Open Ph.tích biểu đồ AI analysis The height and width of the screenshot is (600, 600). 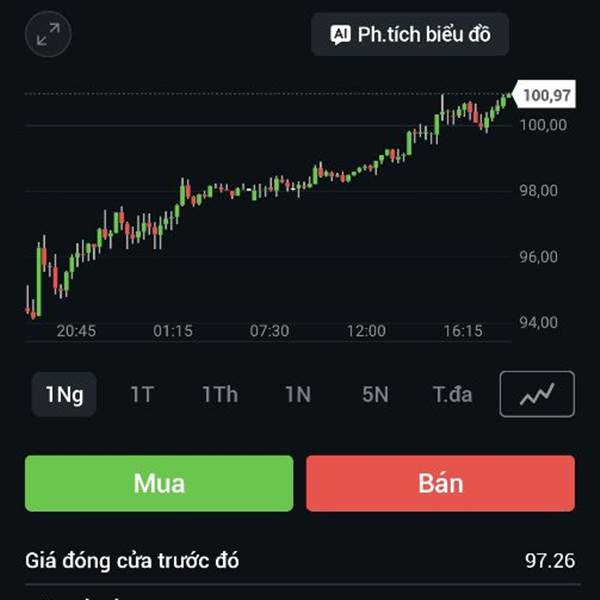click(410, 35)
